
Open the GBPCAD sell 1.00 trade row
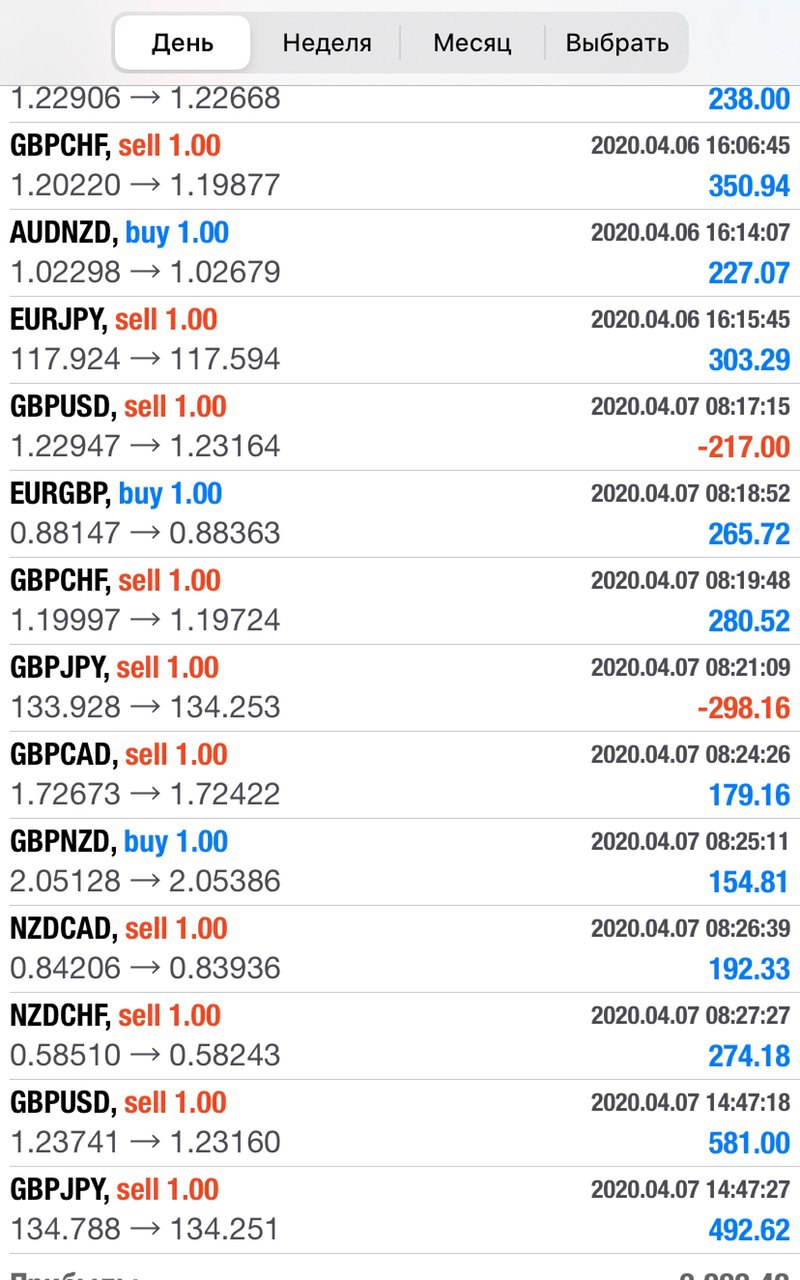point(400,775)
